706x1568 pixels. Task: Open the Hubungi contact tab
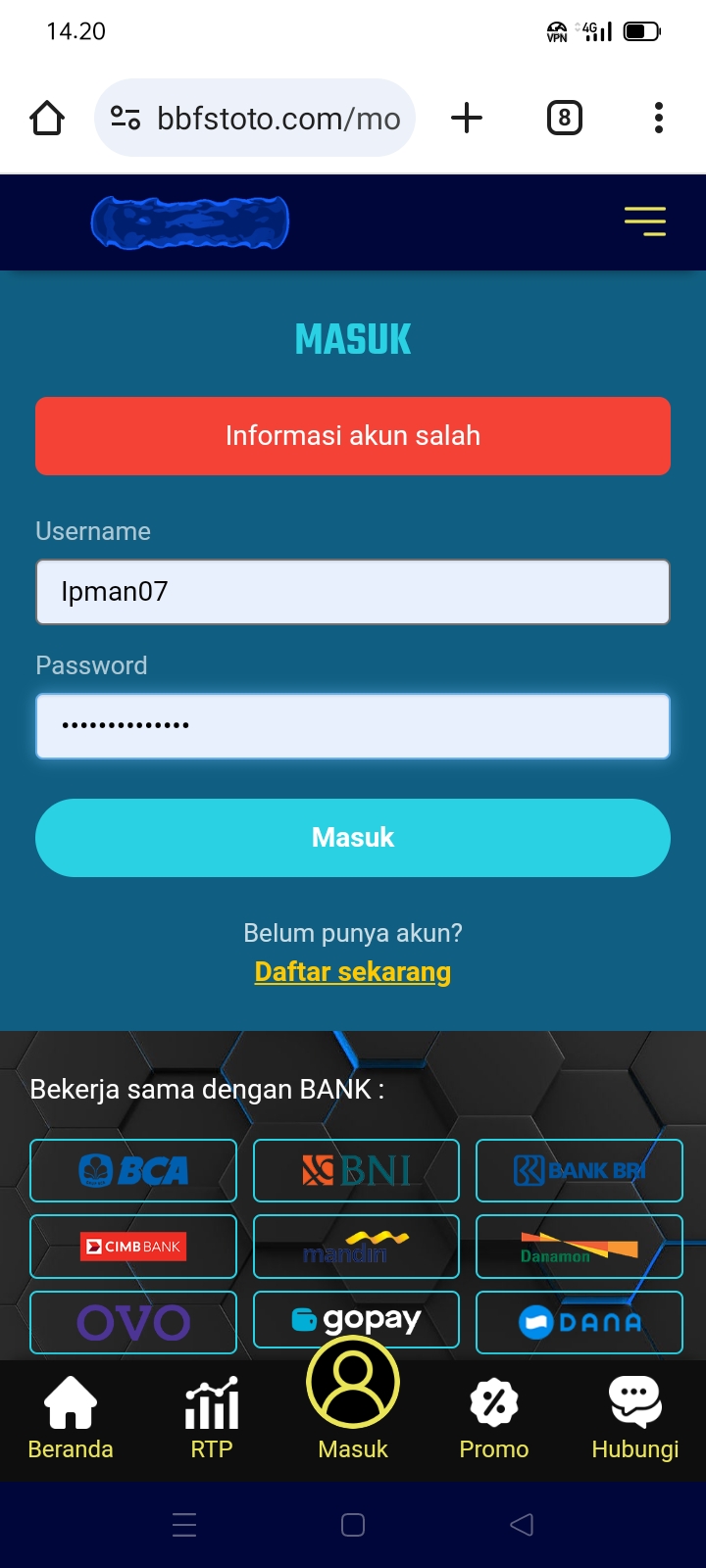(x=635, y=1417)
